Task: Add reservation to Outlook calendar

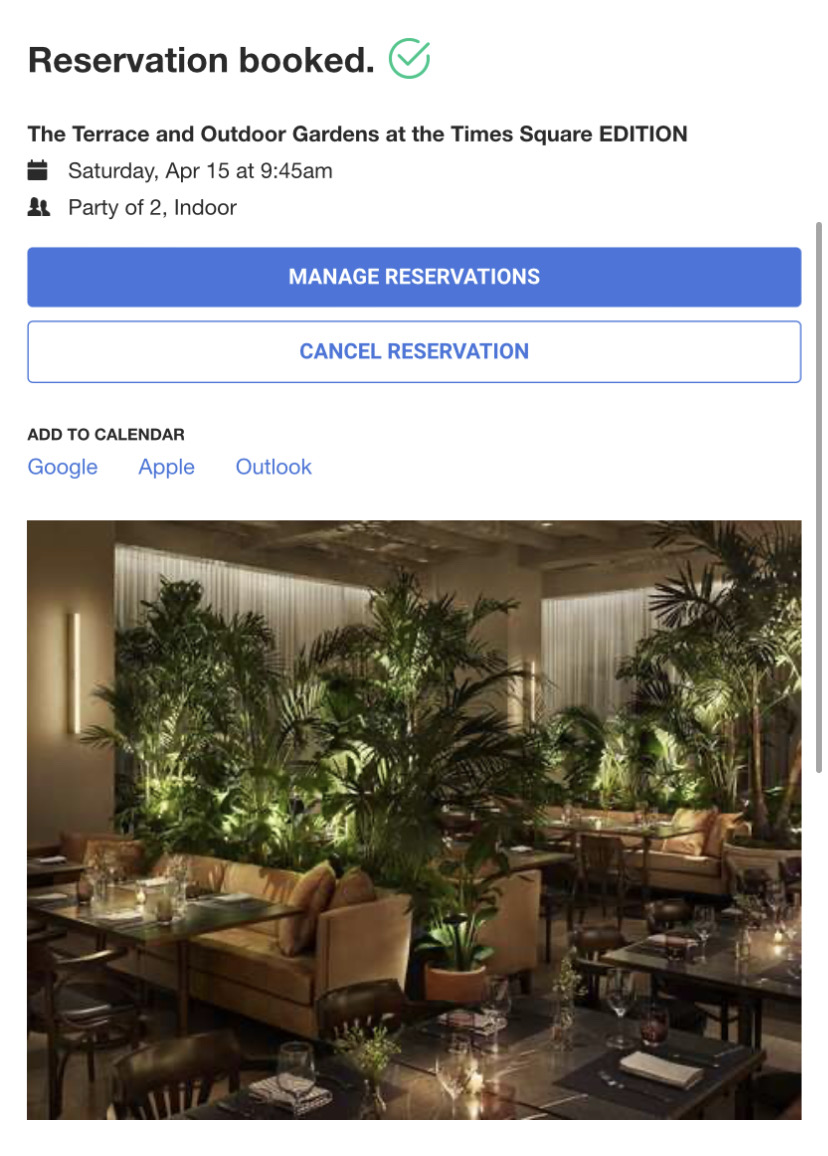Action: (x=273, y=467)
